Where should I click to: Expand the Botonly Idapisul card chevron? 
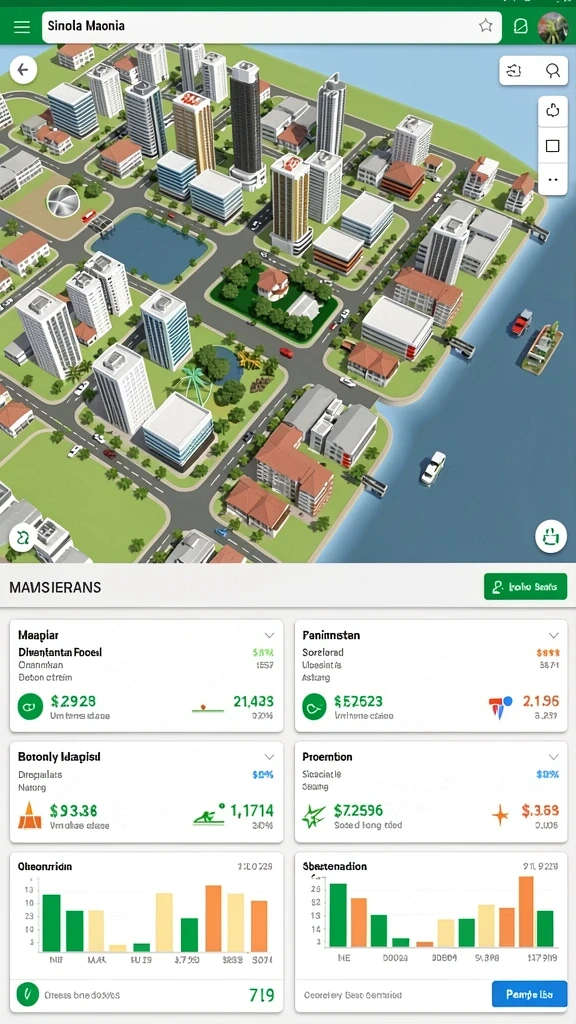click(268, 757)
